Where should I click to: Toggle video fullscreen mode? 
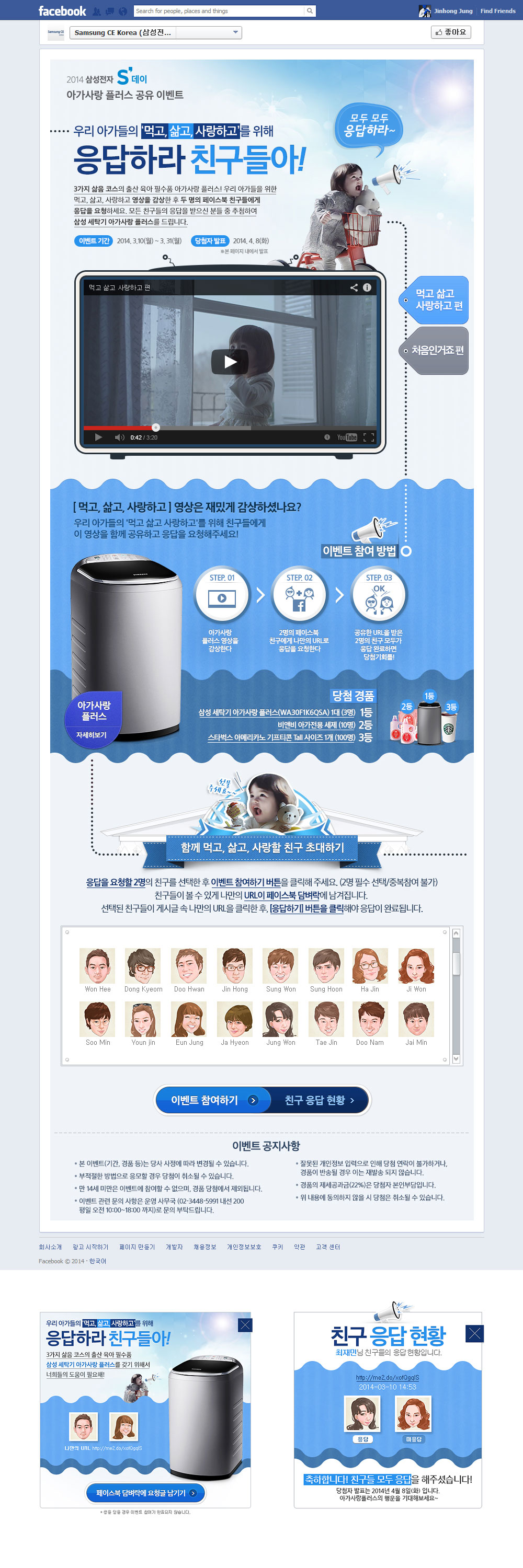(x=368, y=437)
